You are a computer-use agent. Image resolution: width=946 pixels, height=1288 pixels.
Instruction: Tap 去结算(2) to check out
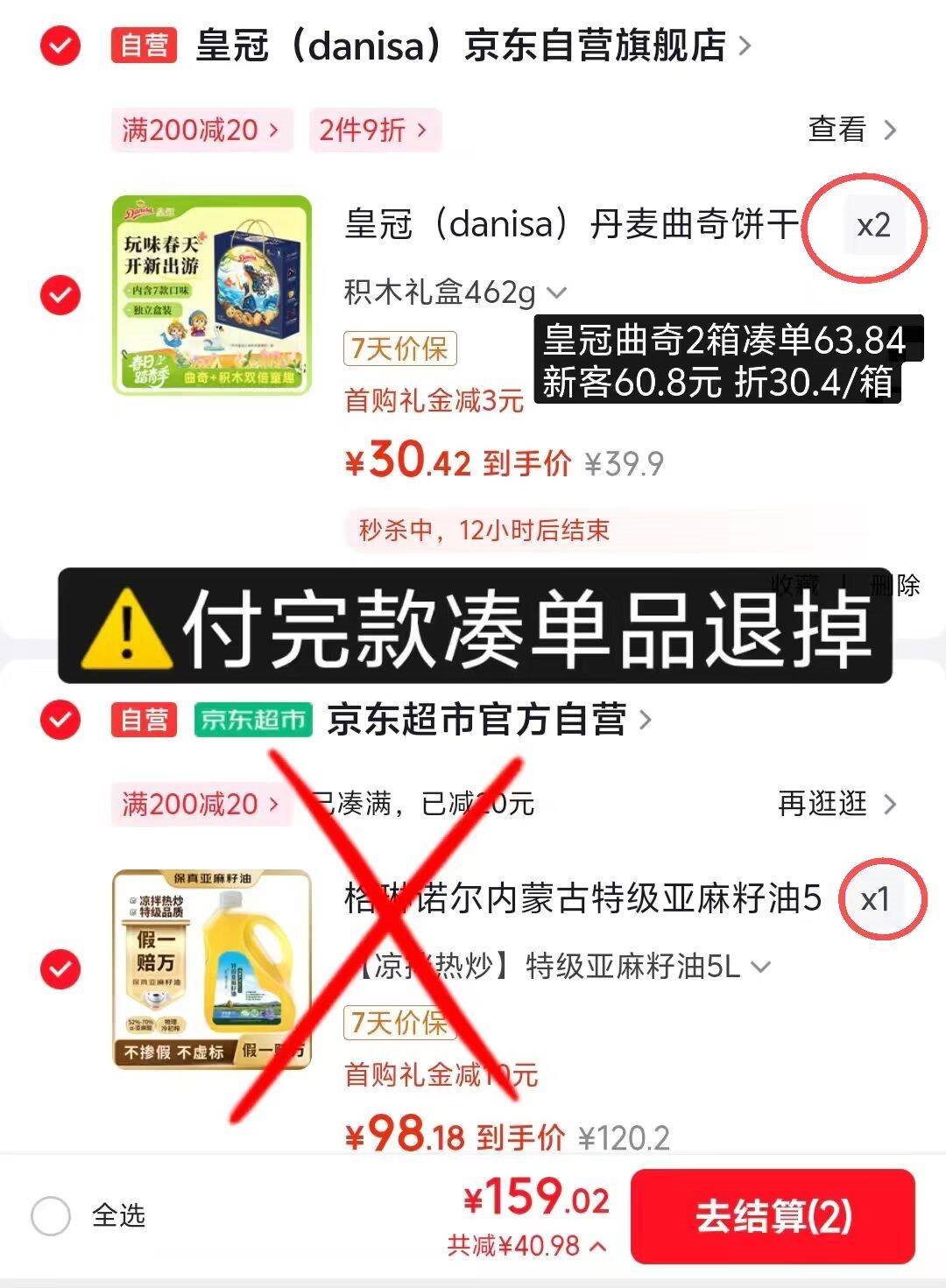click(x=773, y=1216)
